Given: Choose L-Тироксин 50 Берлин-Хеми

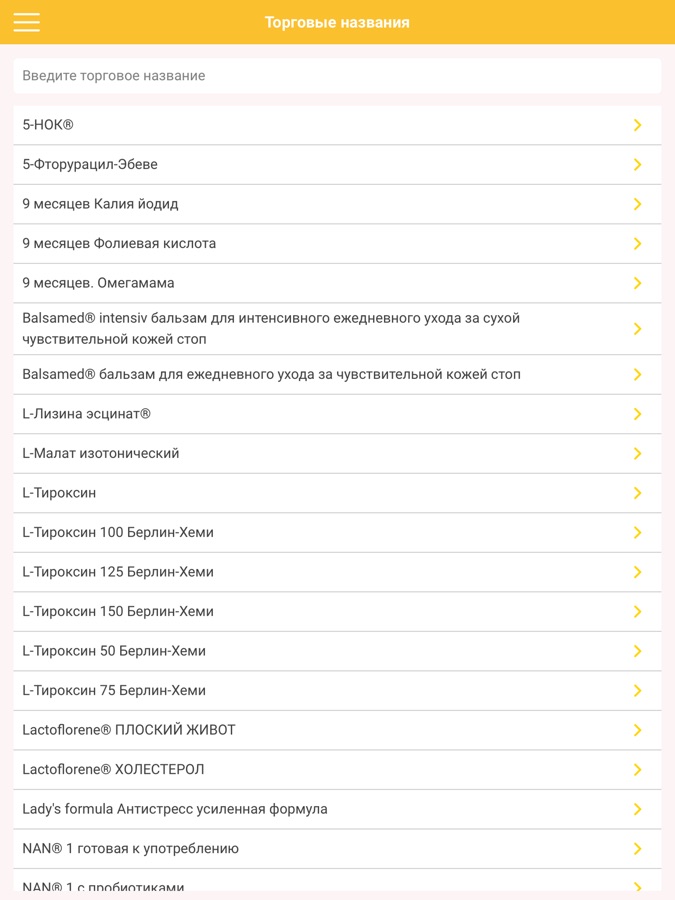Looking at the screenshot, I should pos(337,651).
